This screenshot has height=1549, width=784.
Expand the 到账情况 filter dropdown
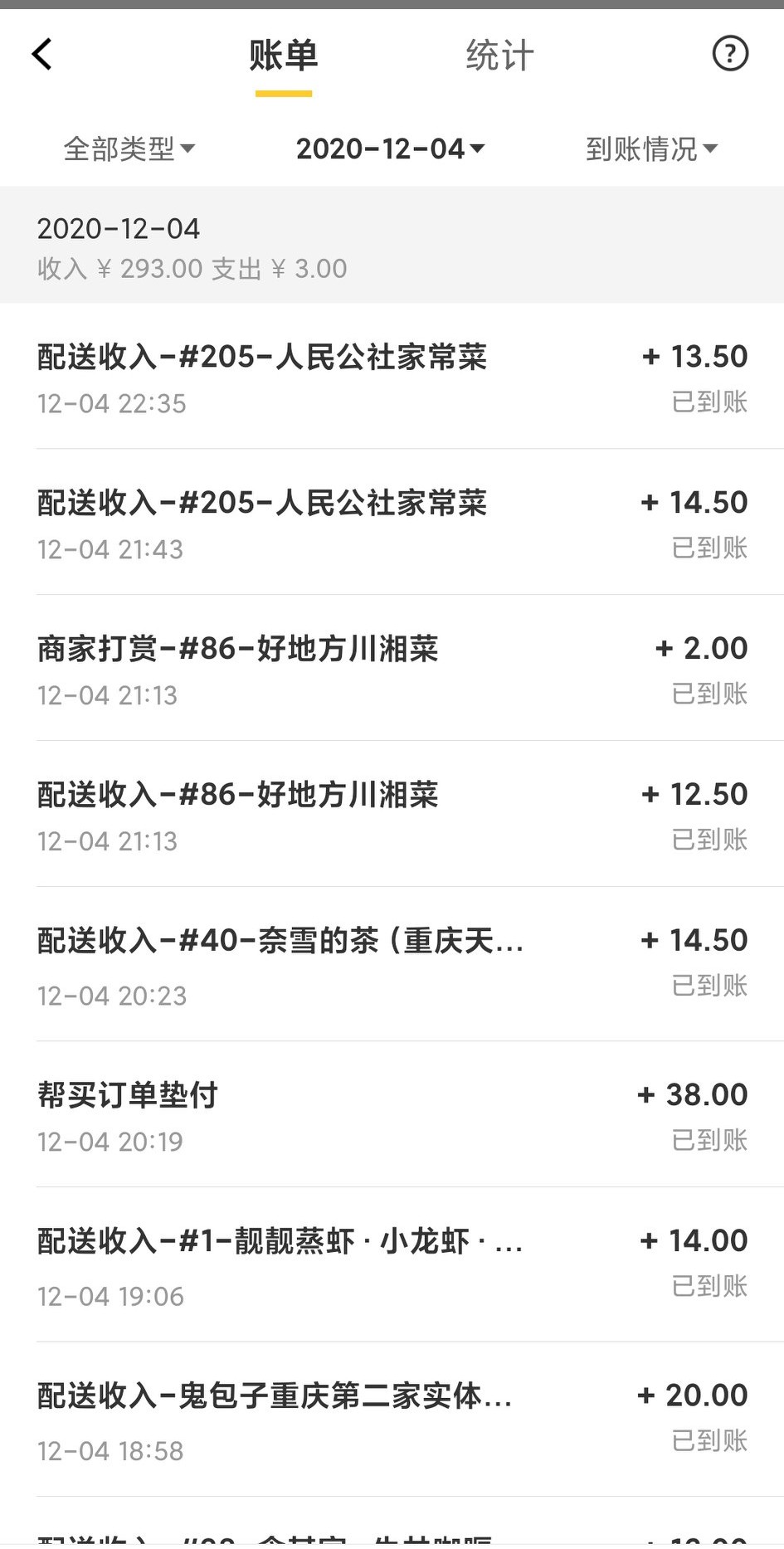click(x=651, y=149)
